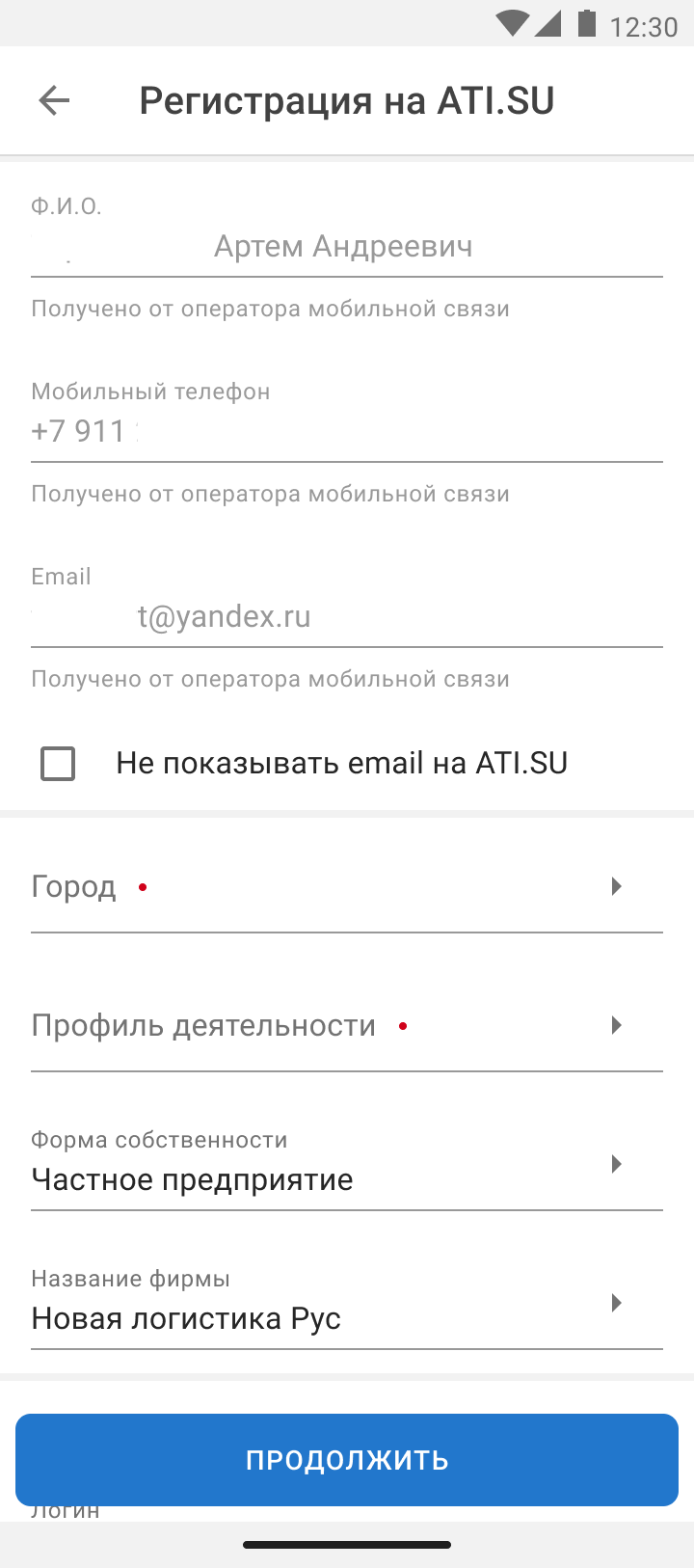Open the Город picker

pos(346,887)
